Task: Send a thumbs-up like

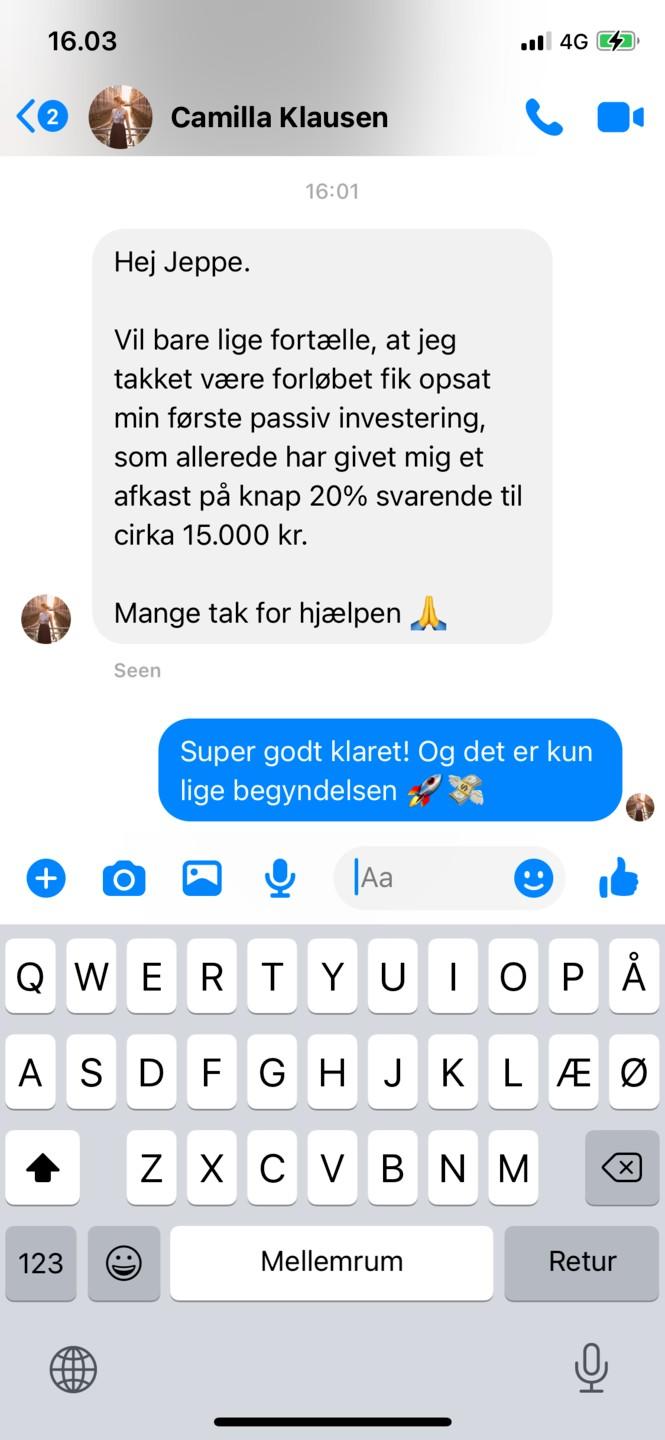Action: 618,879
